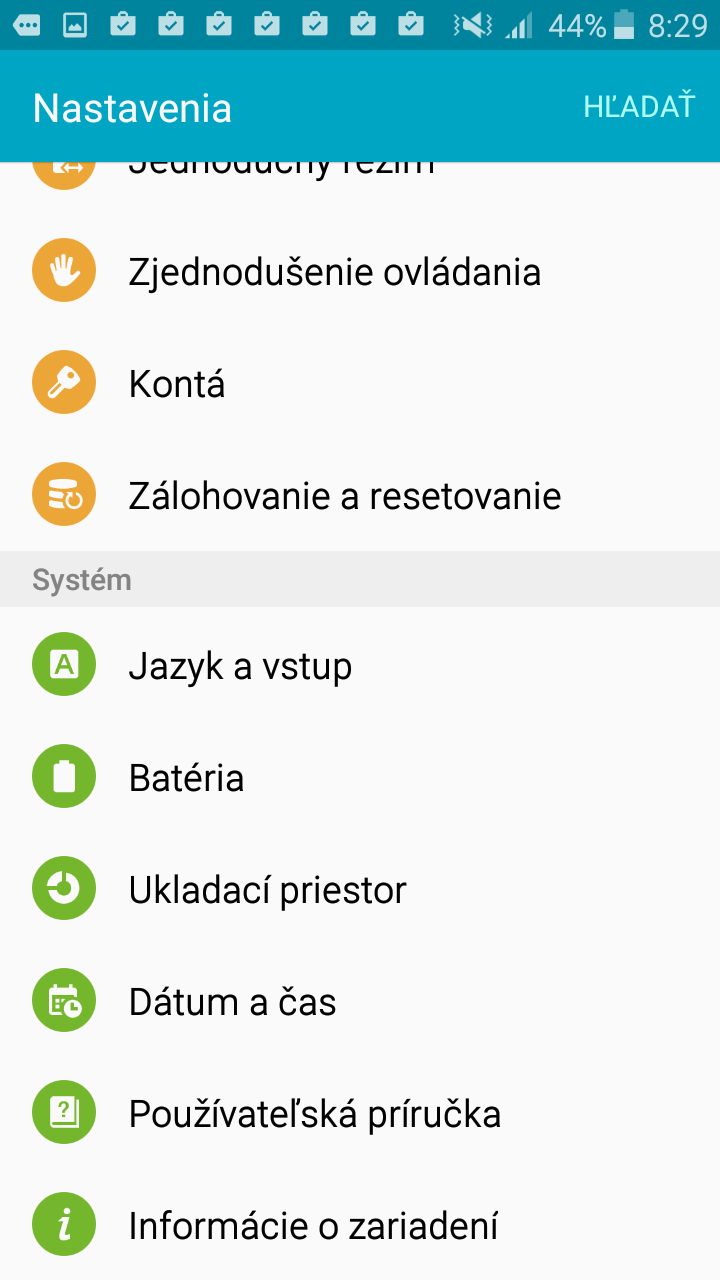The width and height of the screenshot is (720, 1280).
Task: Open Dátum a čas settings
Action: [360, 1002]
